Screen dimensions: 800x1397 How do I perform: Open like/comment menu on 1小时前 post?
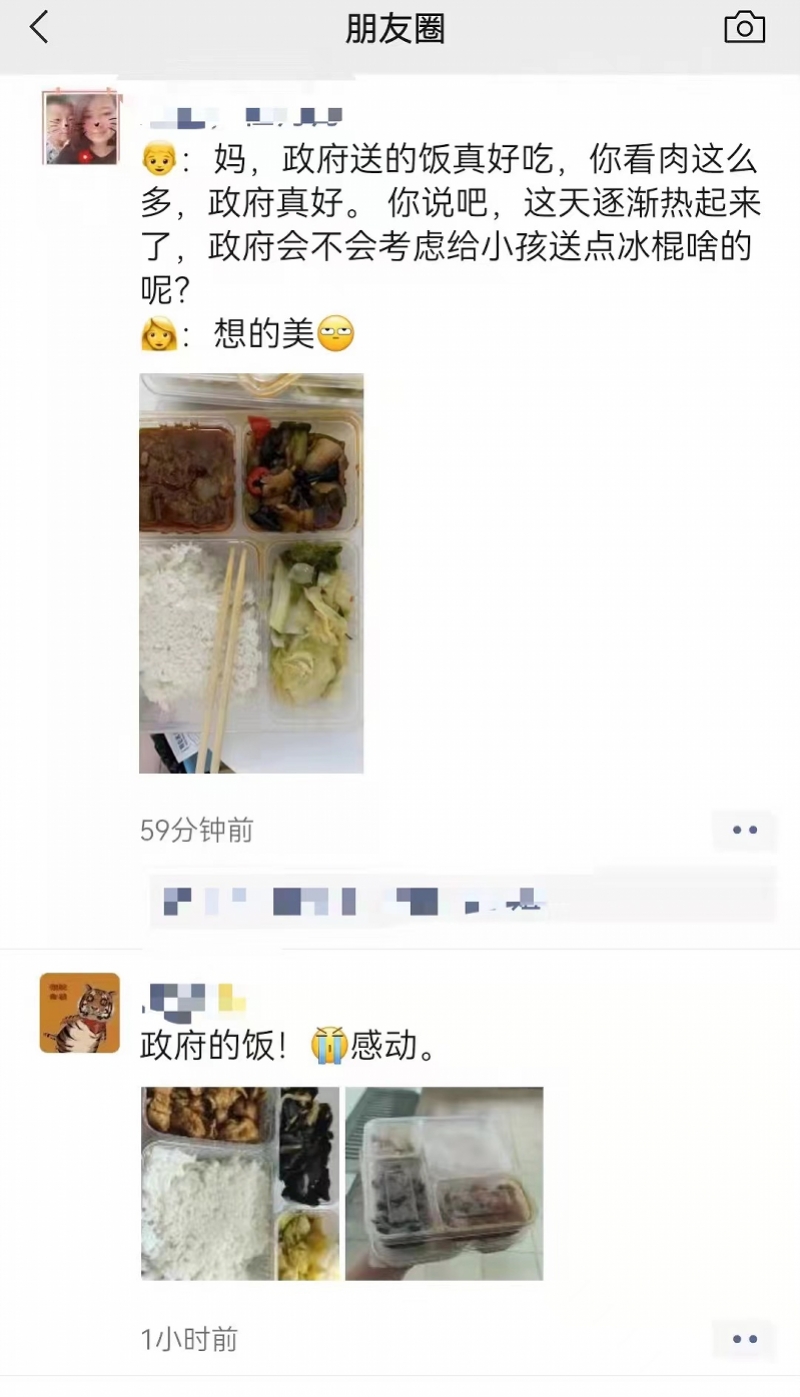click(x=744, y=1339)
